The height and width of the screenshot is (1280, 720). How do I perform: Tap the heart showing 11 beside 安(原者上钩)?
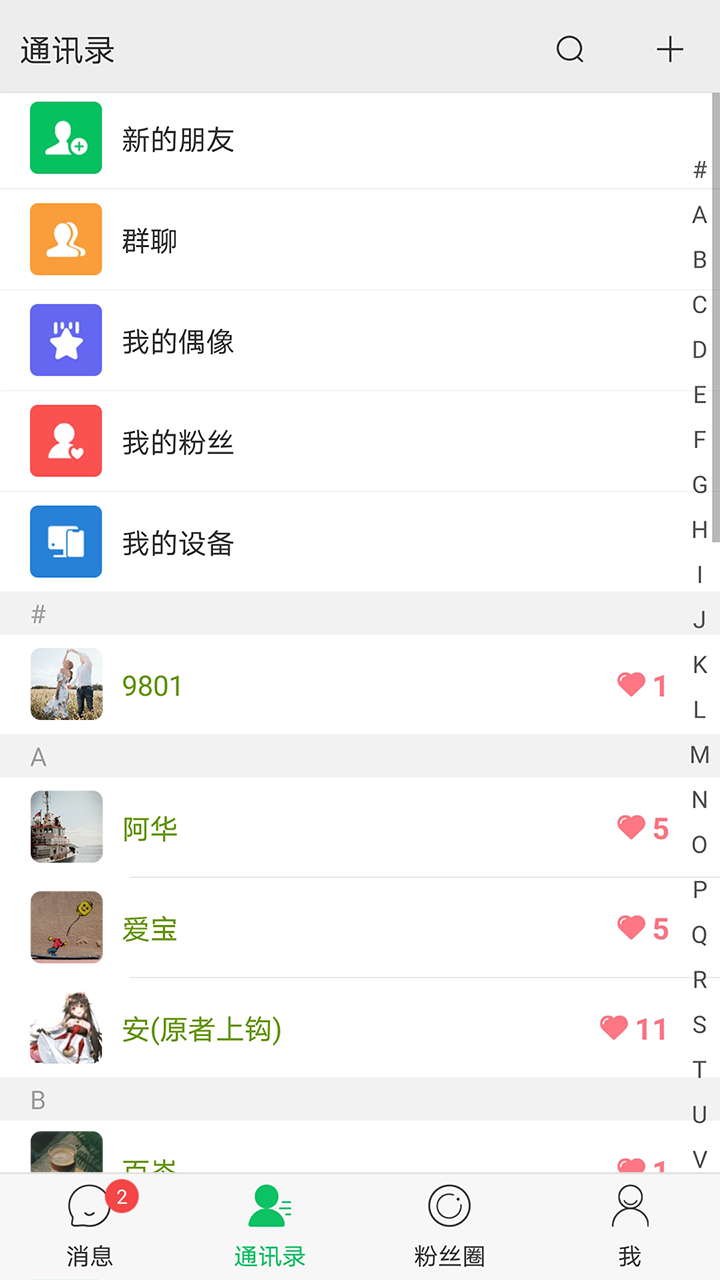pos(614,1028)
